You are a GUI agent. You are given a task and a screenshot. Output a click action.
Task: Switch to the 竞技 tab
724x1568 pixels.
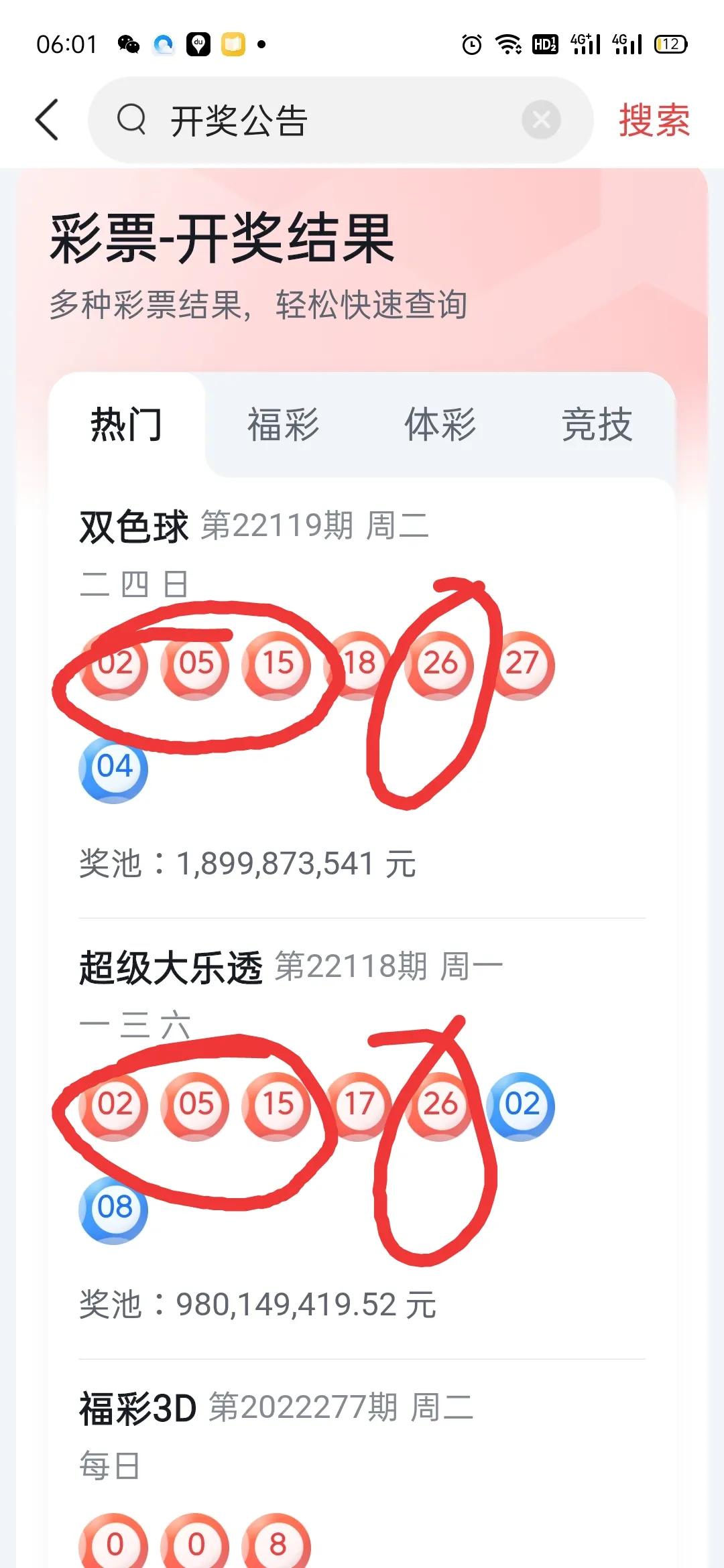pyautogui.click(x=597, y=424)
